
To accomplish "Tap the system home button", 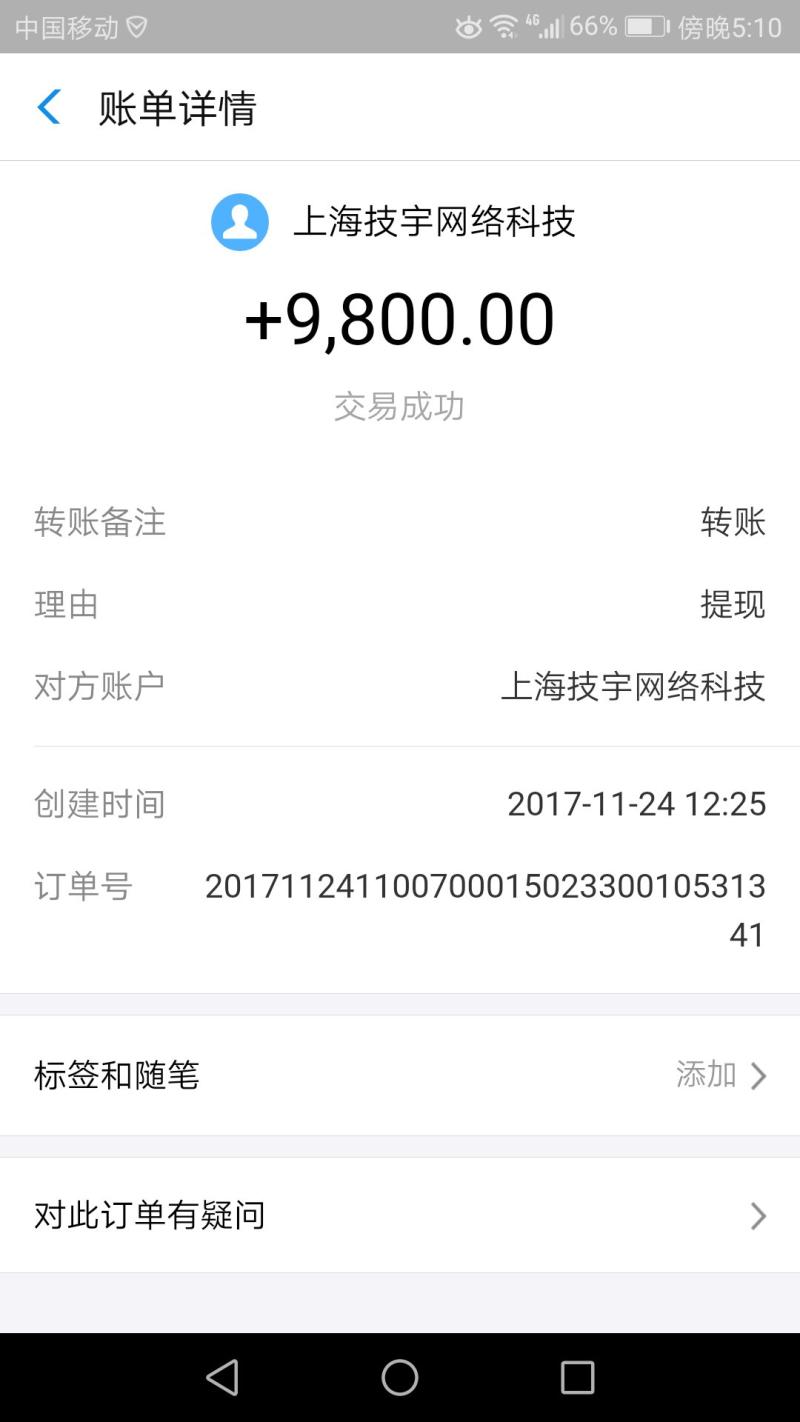I will click(x=400, y=1377).
